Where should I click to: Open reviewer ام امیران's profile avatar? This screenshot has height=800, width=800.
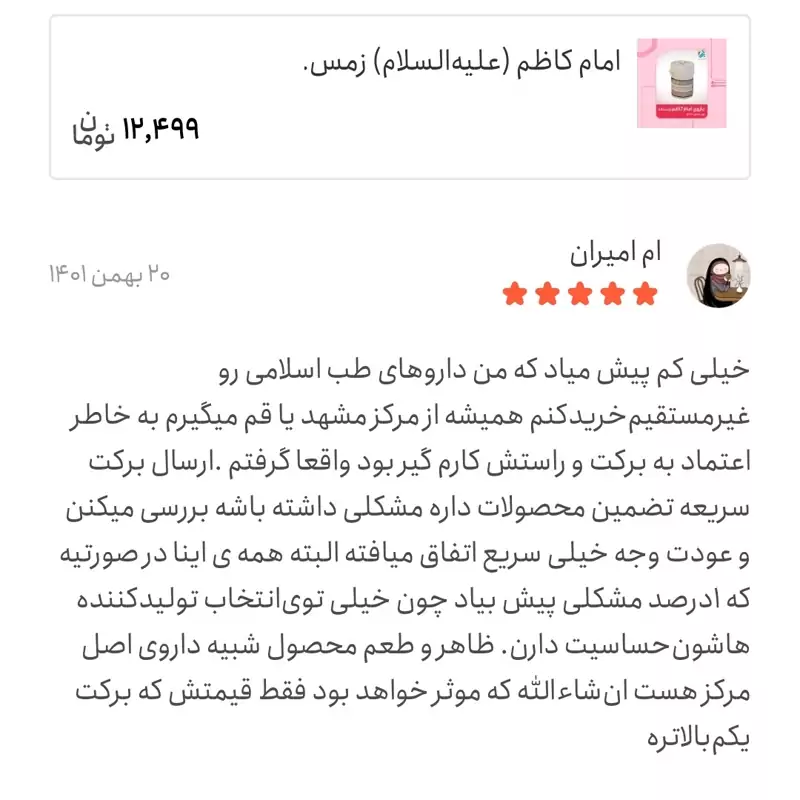(x=718, y=274)
